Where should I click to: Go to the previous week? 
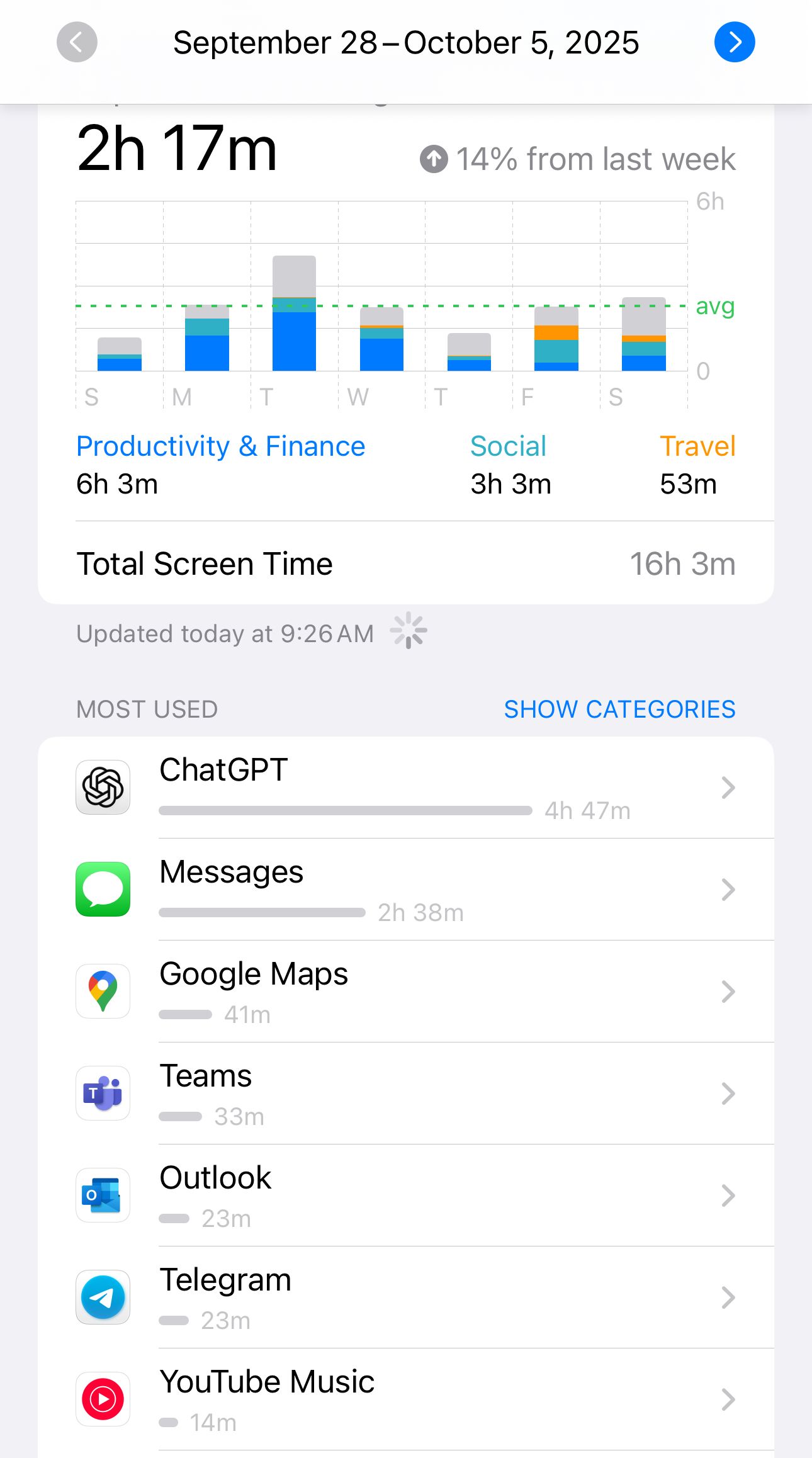click(x=77, y=42)
